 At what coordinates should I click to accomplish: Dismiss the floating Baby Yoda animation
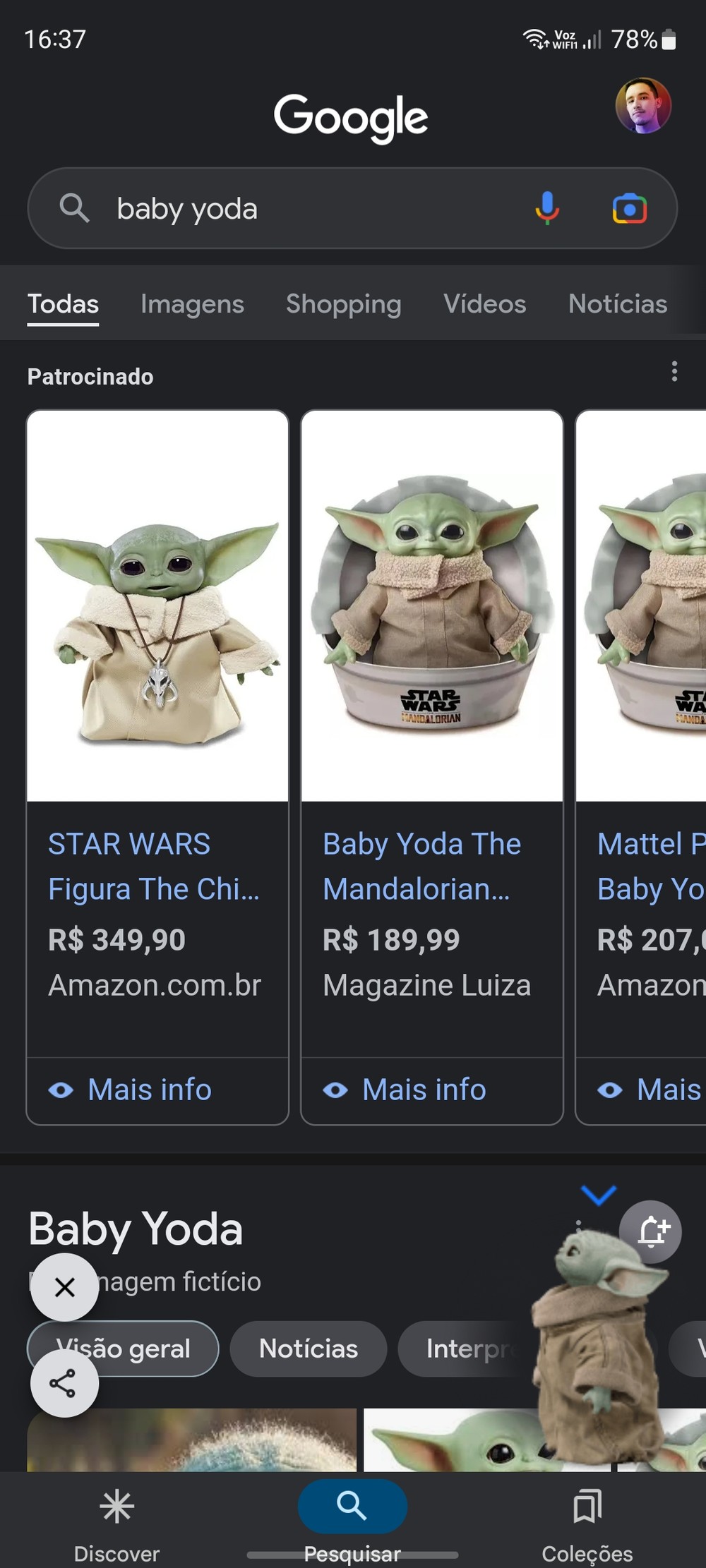64,1287
